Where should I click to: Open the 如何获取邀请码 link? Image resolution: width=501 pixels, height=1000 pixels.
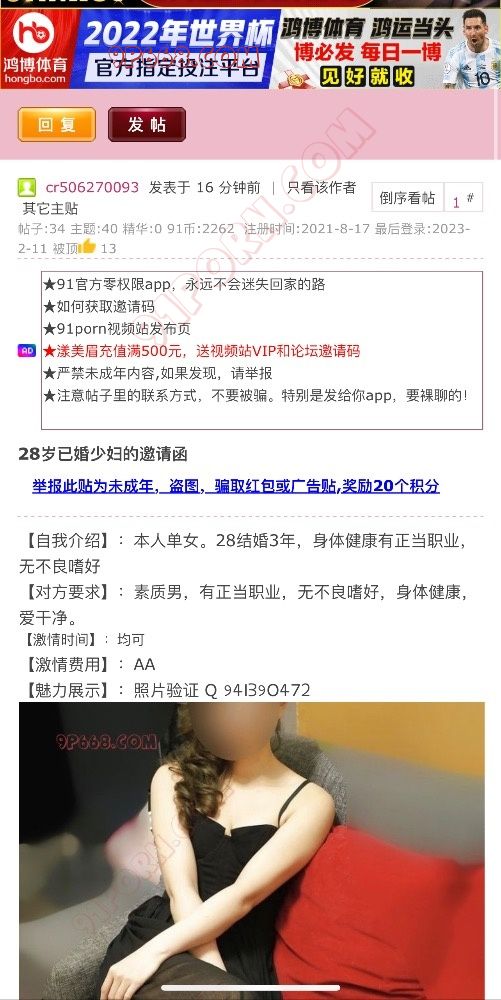click(91, 307)
